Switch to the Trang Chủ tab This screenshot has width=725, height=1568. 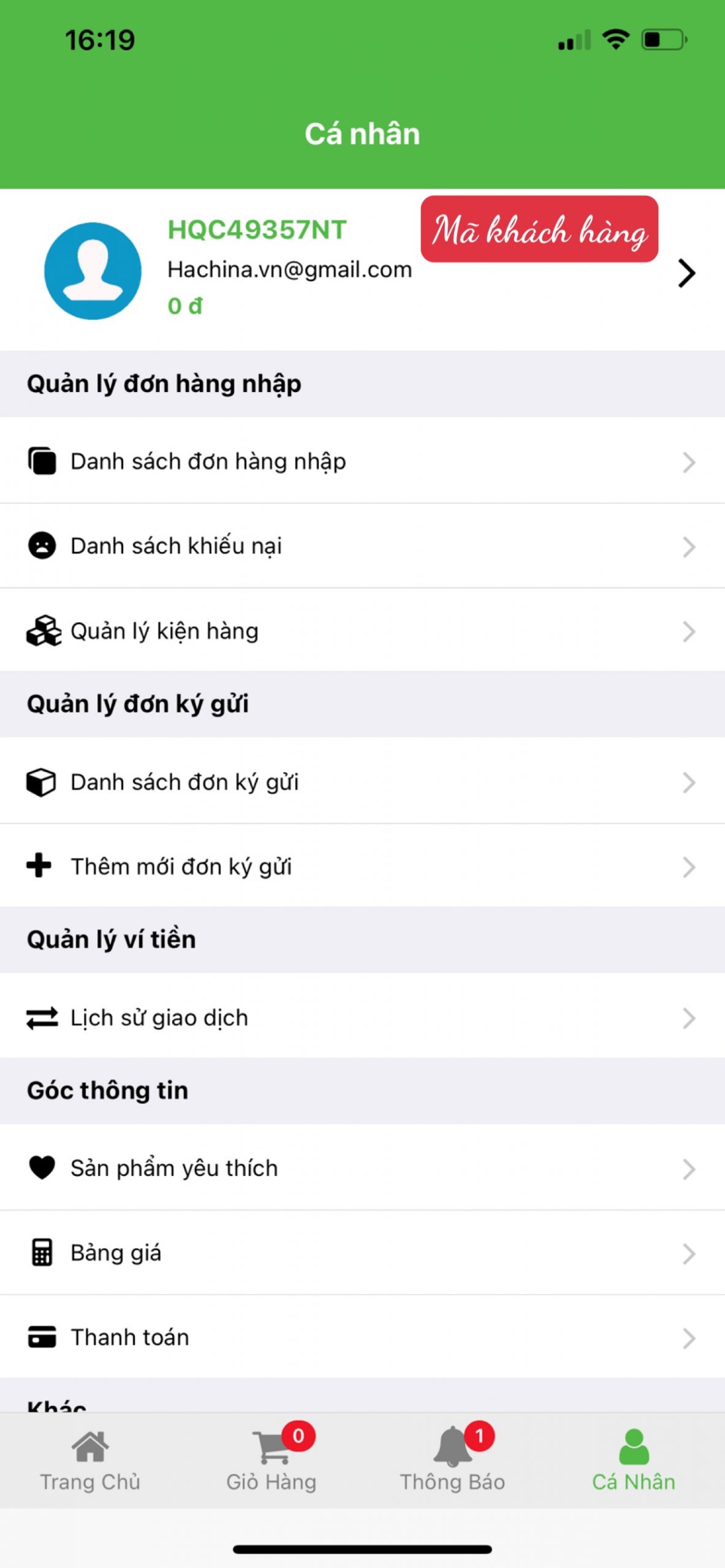pos(90,1461)
